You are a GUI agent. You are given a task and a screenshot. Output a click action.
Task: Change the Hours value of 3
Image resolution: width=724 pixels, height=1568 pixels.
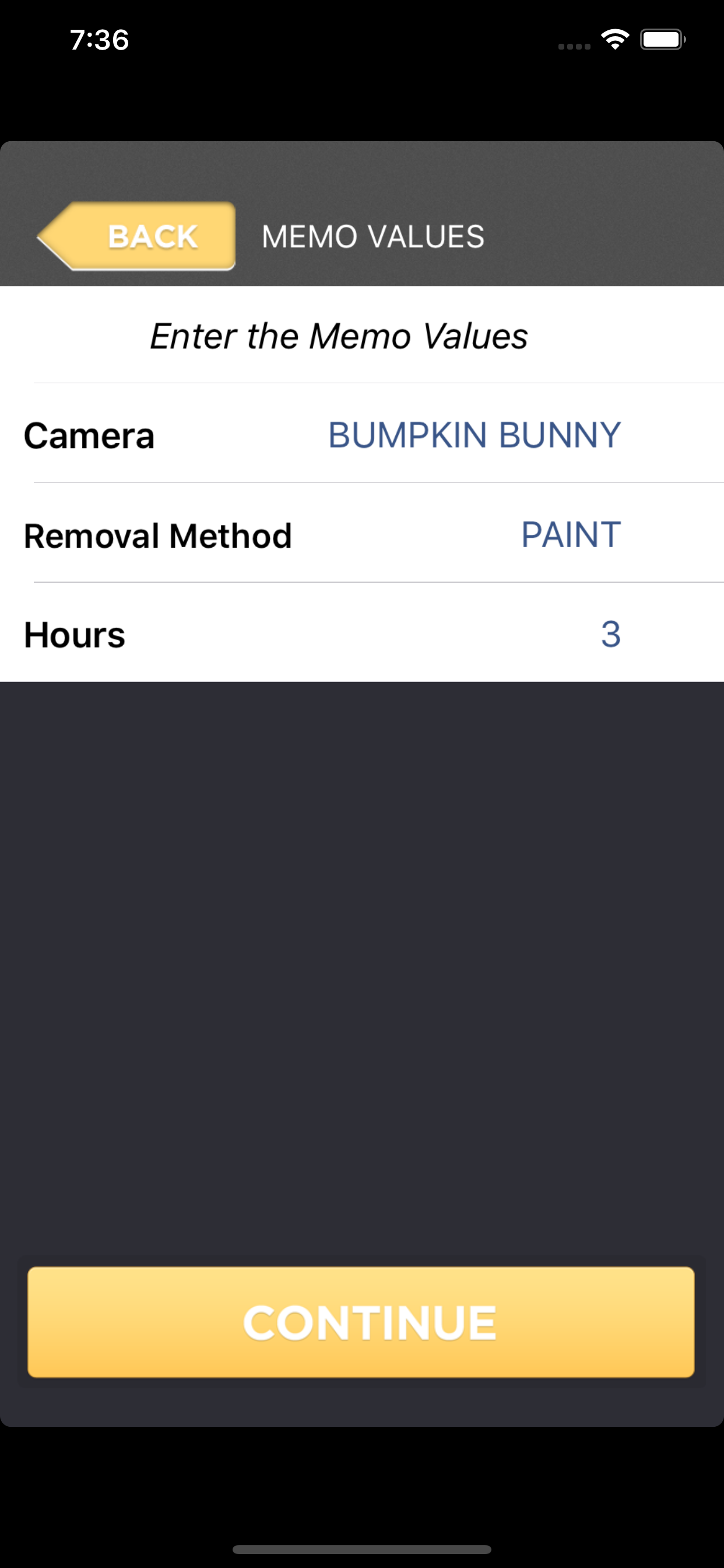pos(611,635)
